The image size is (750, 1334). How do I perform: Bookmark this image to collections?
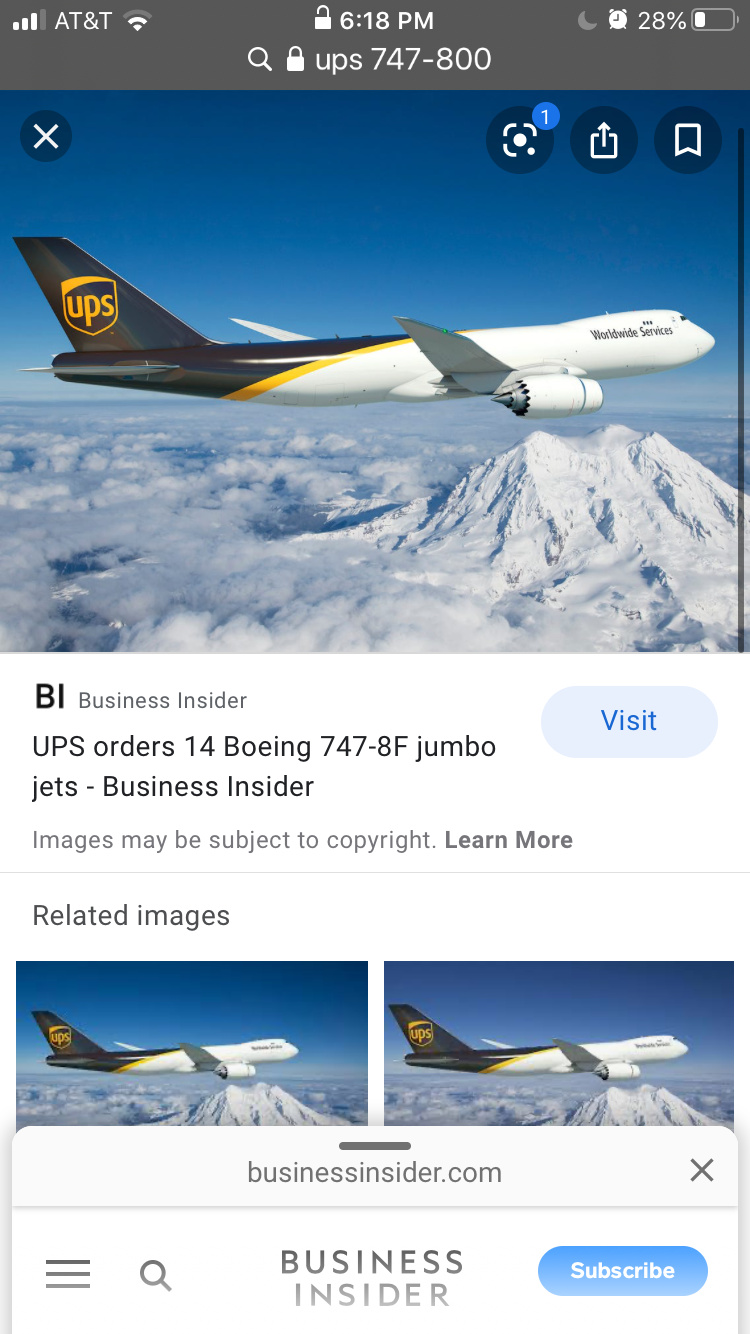pyautogui.click(x=688, y=141)
